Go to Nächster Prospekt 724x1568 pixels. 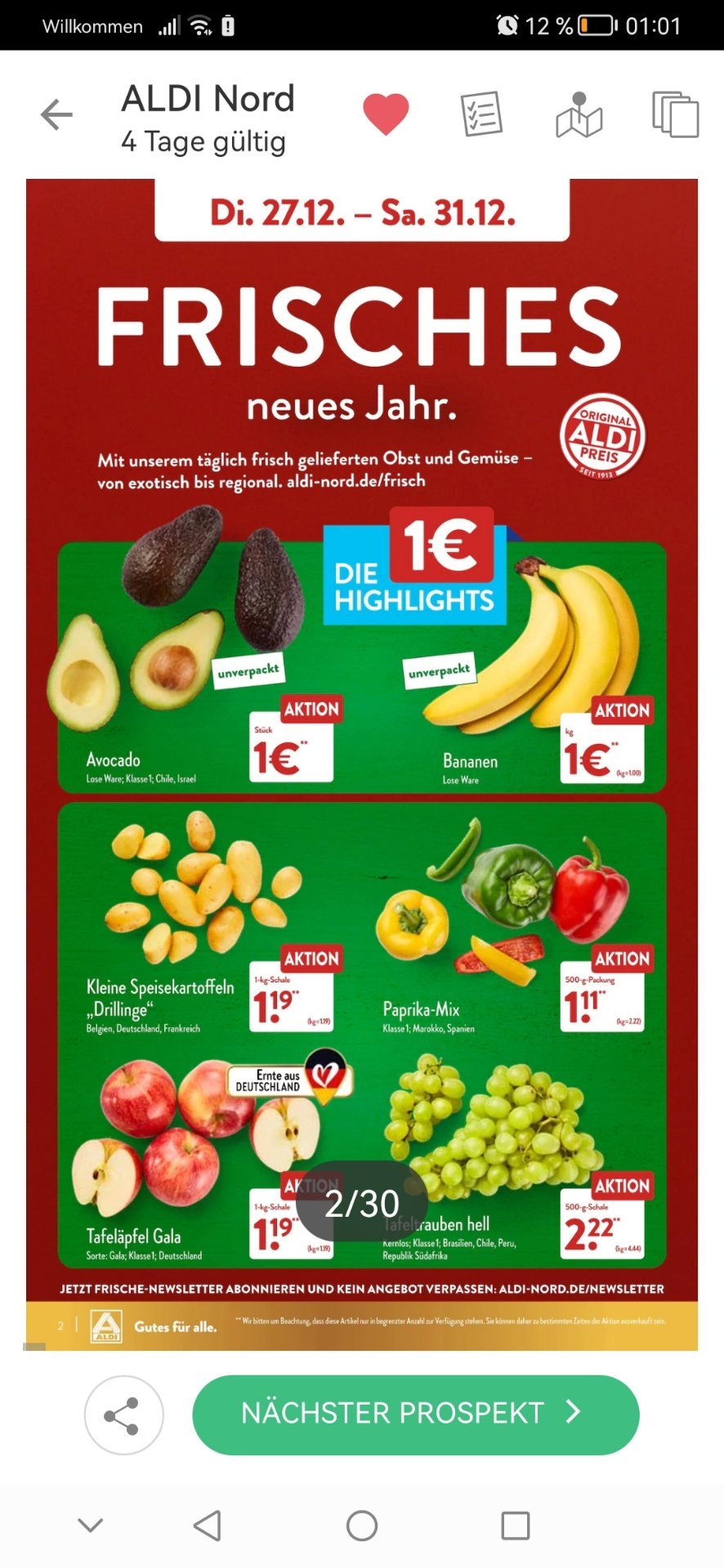(x=416, y=1415)
